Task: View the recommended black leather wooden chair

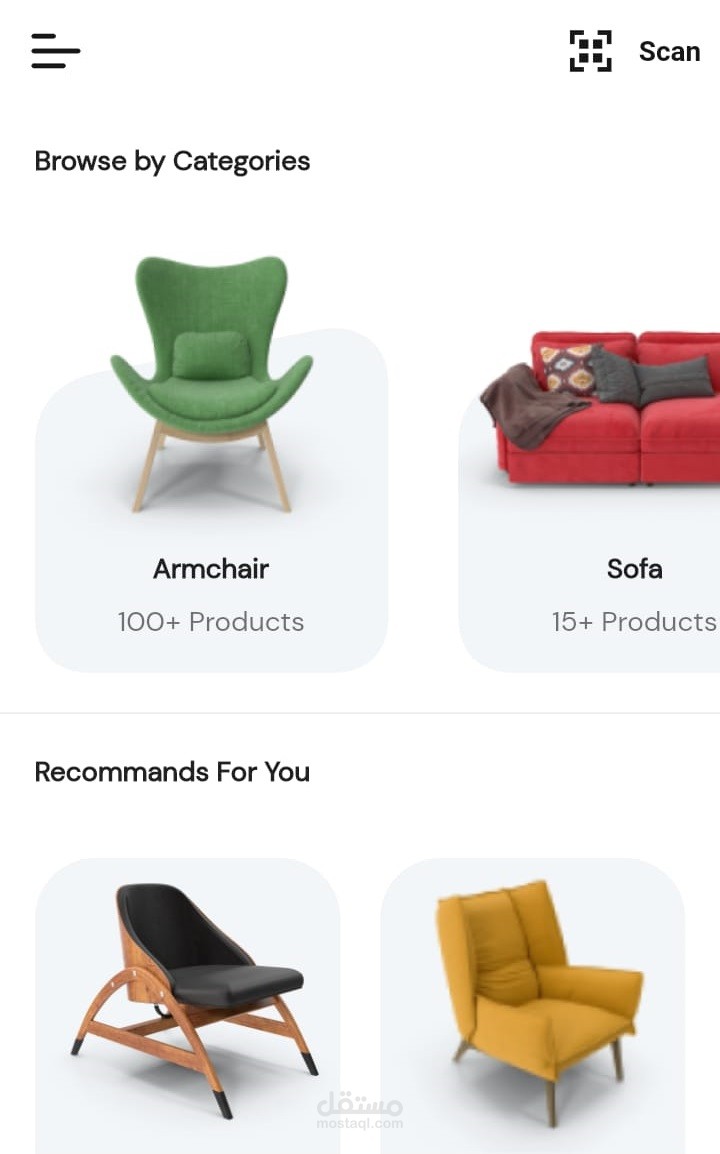Action: click(188, 1000)
